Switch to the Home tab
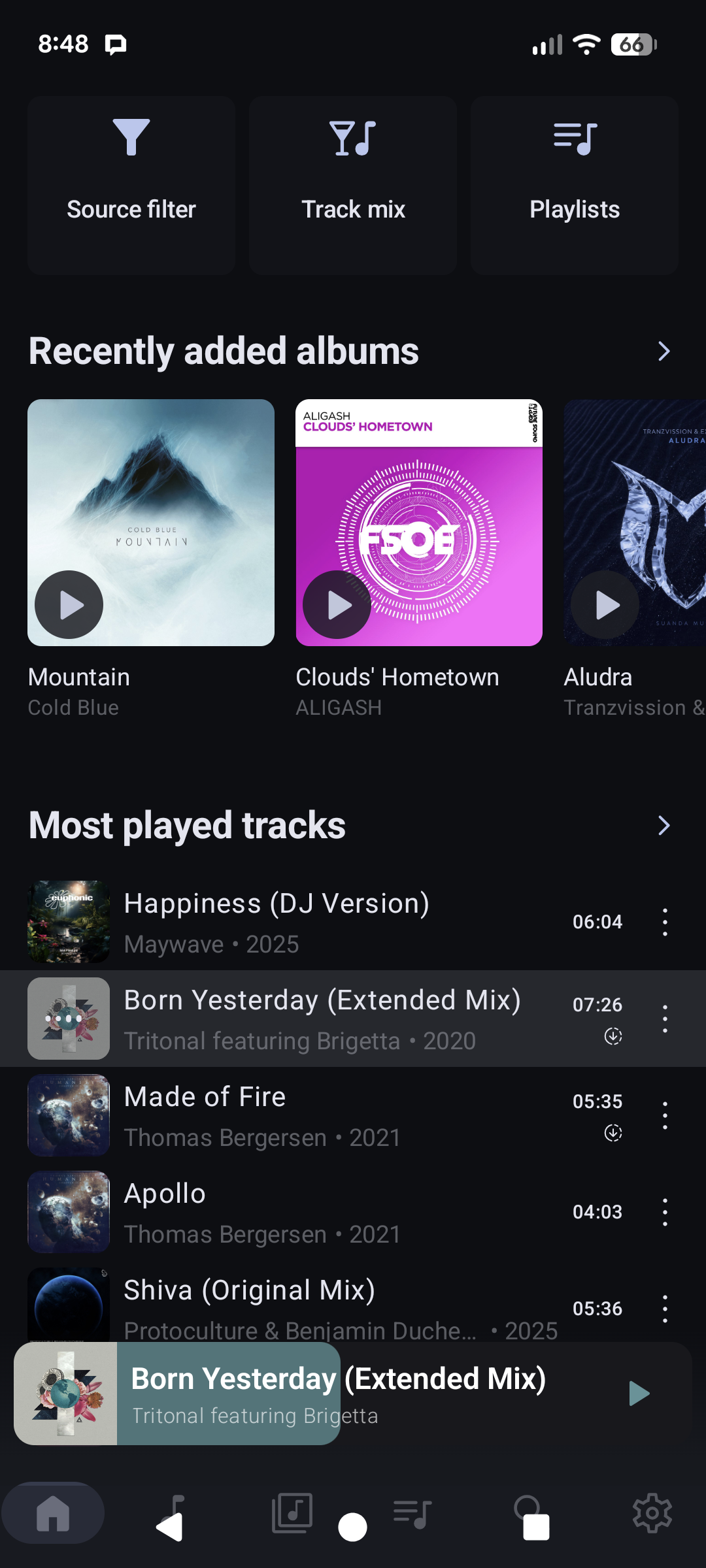Viewport: 706px width, 1568px height. pos(53,1513)
